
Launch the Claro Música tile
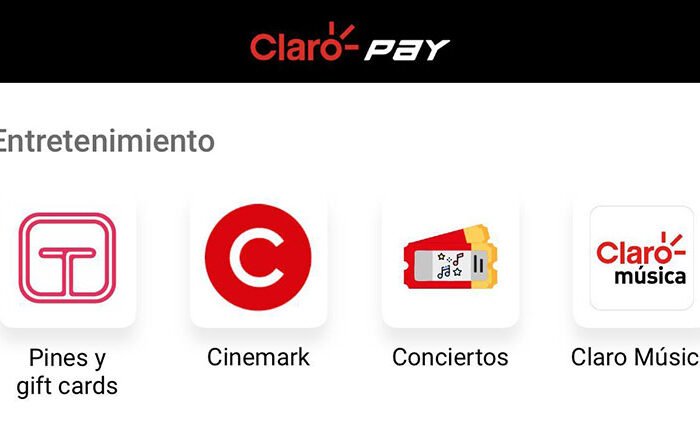click(x=640, y=258)
